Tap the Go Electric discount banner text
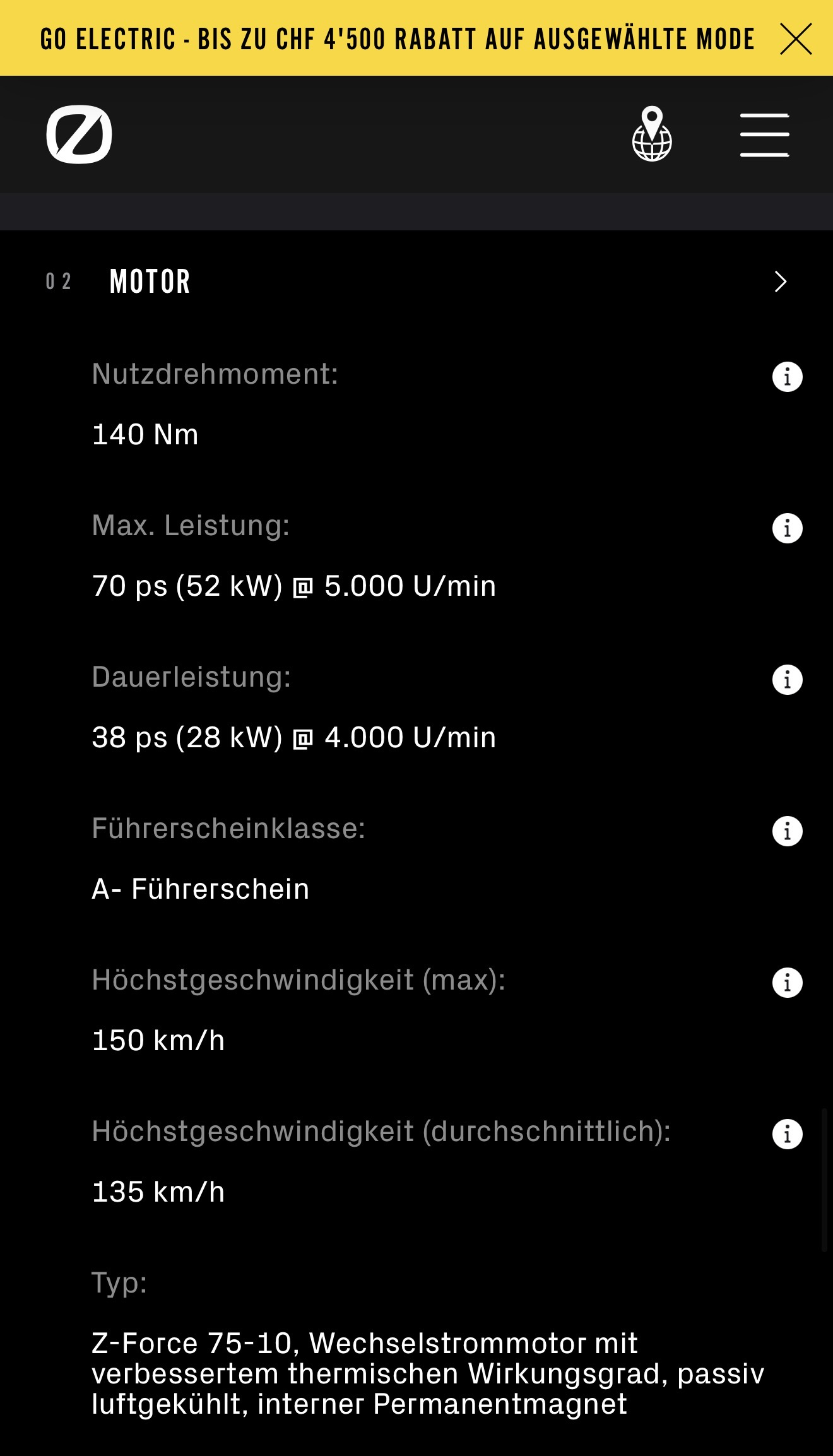The height and width of the screenshot is (1456, 833). coord(398,39)
